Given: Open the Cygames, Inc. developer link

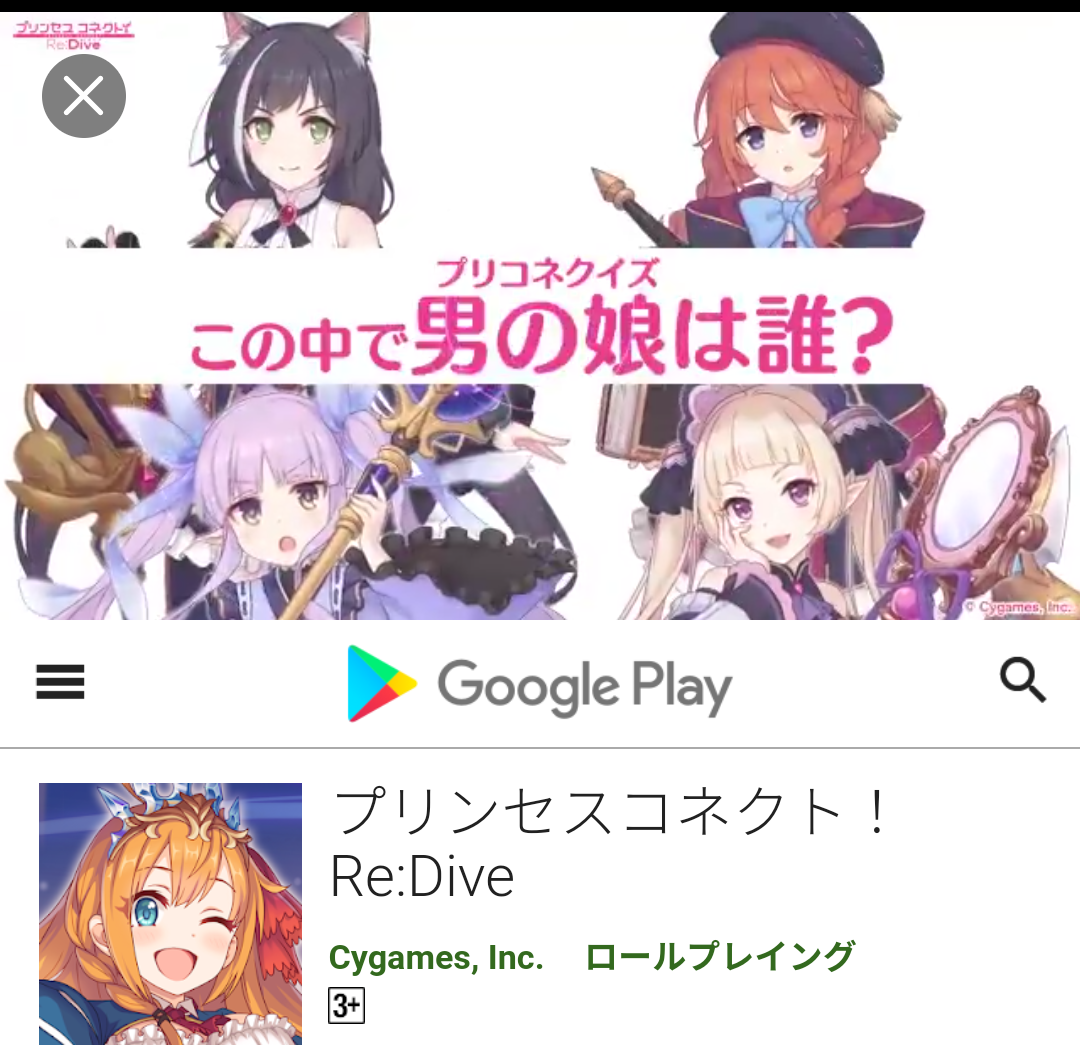Looking at the screenshot, I should 436,958.
